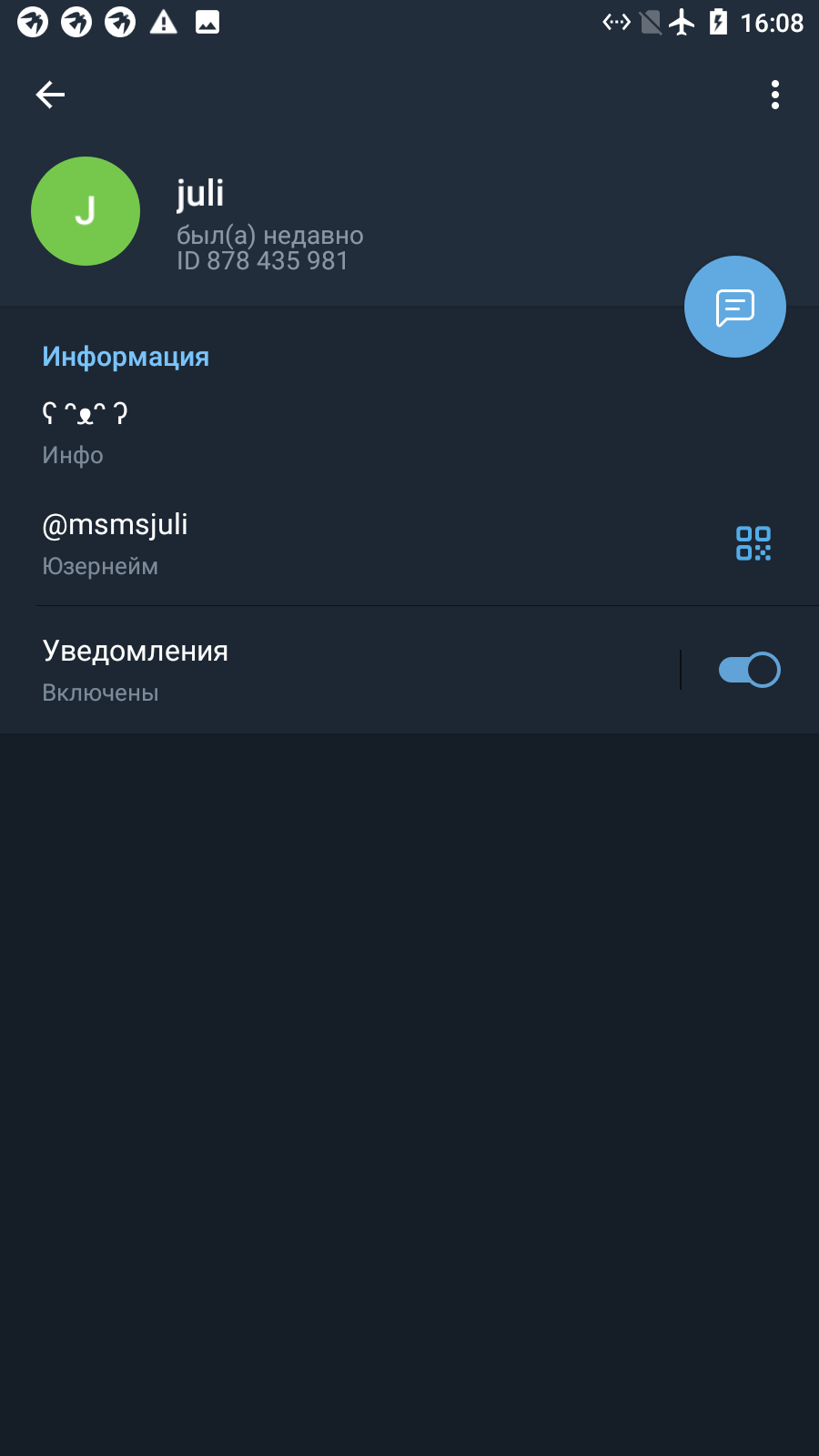Toggle the notifications switch off
The width and height of the screenshot is (819, 1456).
[749, 670]
